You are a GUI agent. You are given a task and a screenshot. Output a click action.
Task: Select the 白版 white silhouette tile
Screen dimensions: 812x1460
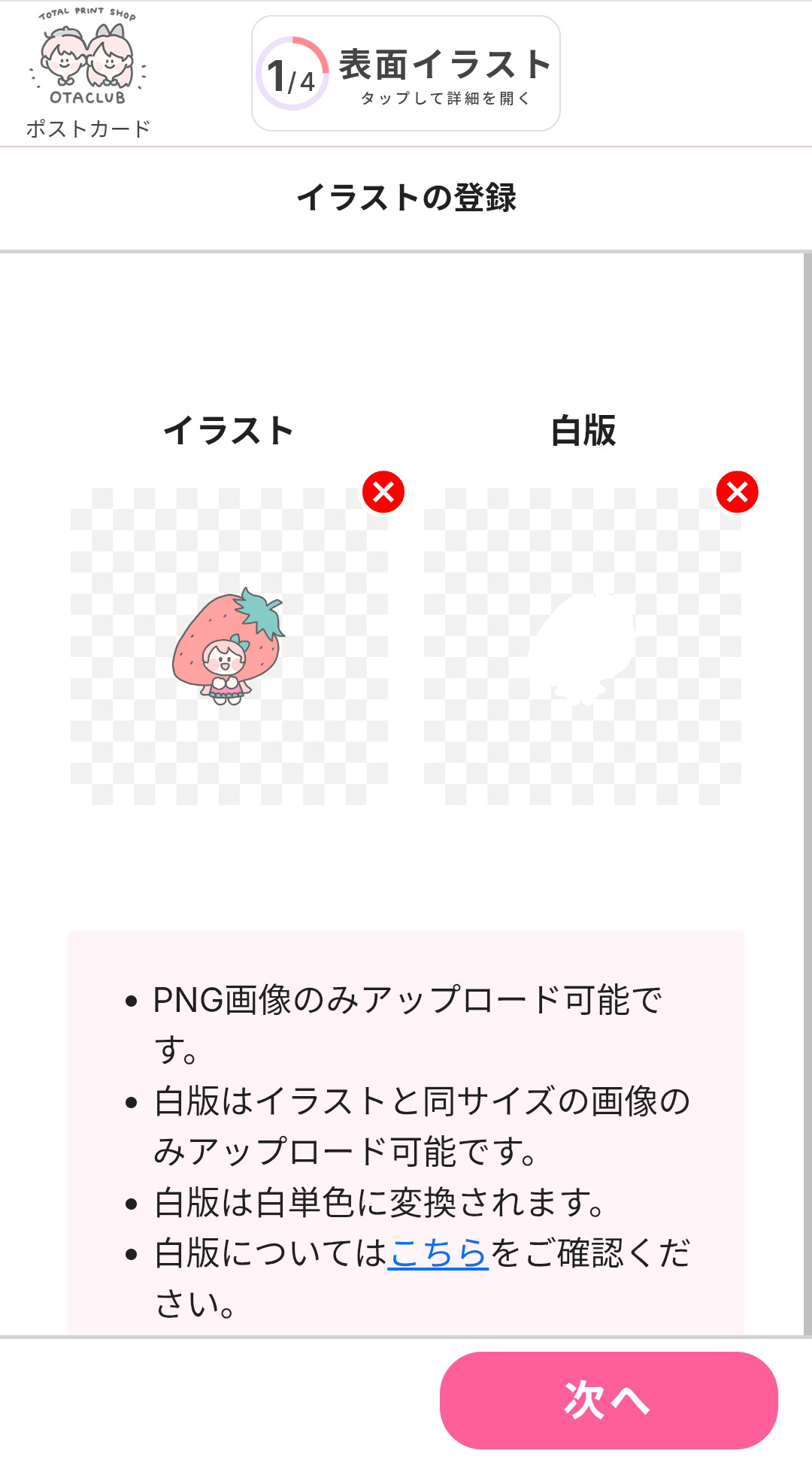583,647
